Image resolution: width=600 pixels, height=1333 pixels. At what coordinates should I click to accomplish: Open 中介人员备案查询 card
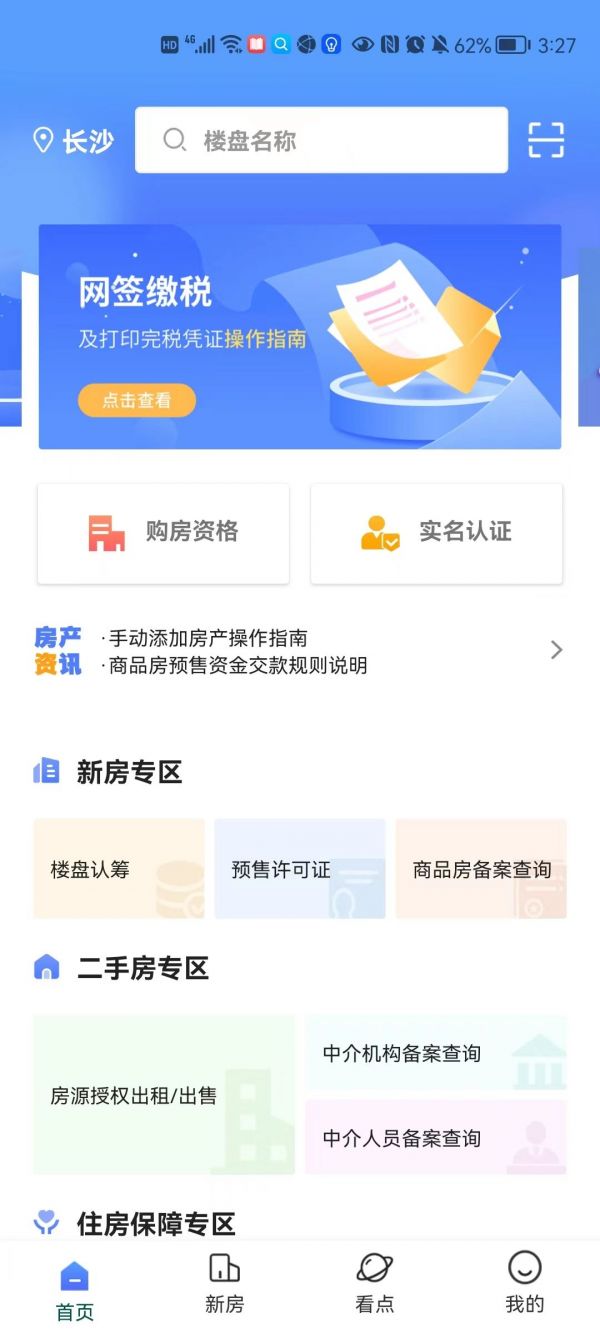coord(436,1138)
